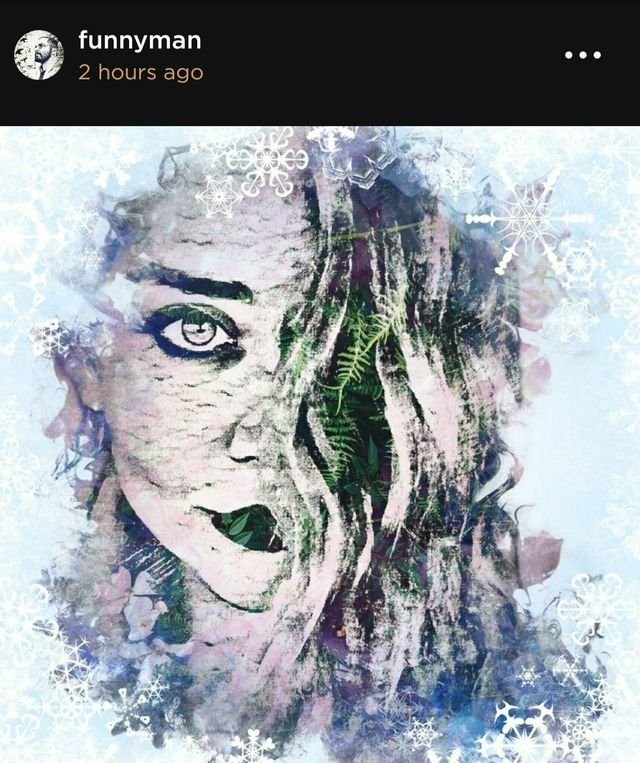Open the snowflake portrait artwork post
This screenshot has height=763, width=640.
pyautogui.click(x=320, y=444)
